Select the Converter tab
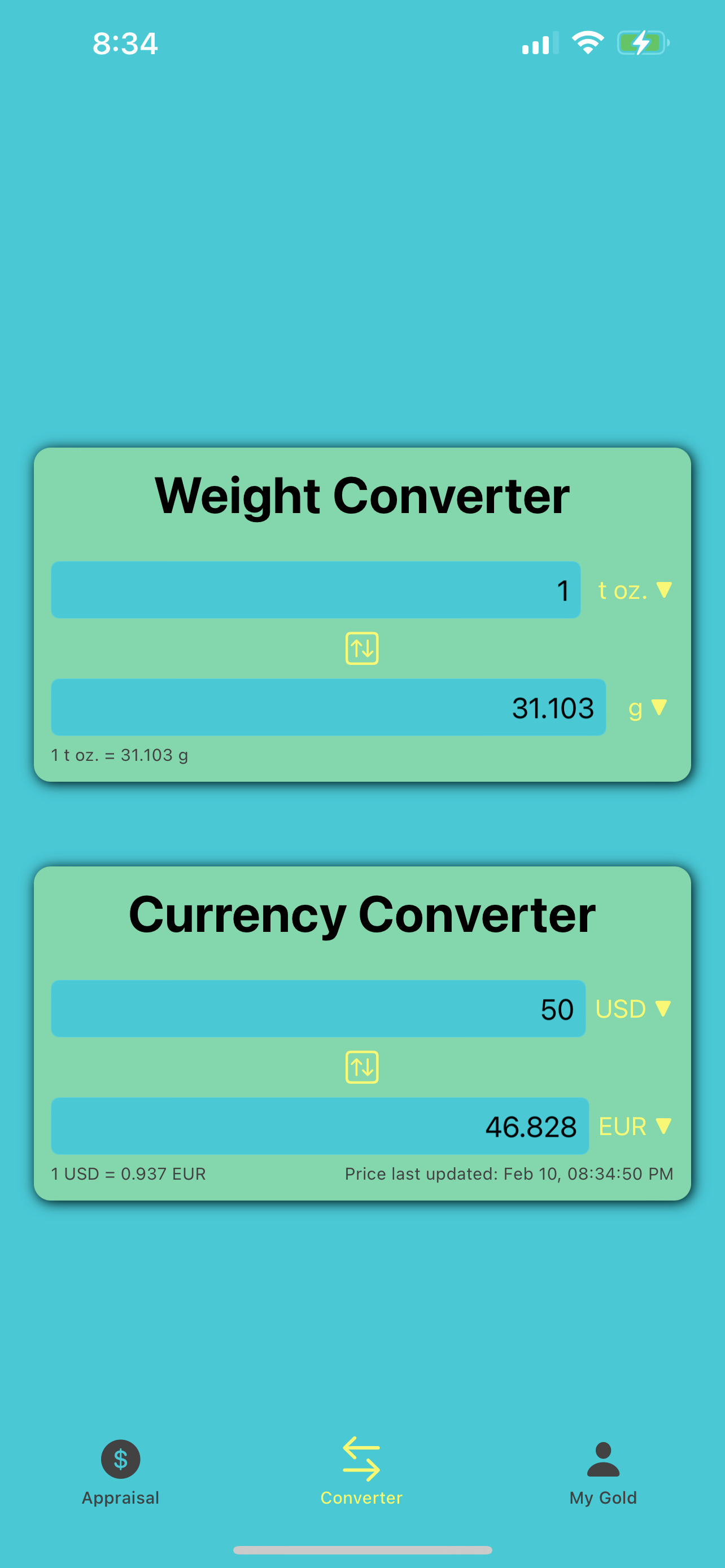The image size is (725, 1568). coord(361,1473)
